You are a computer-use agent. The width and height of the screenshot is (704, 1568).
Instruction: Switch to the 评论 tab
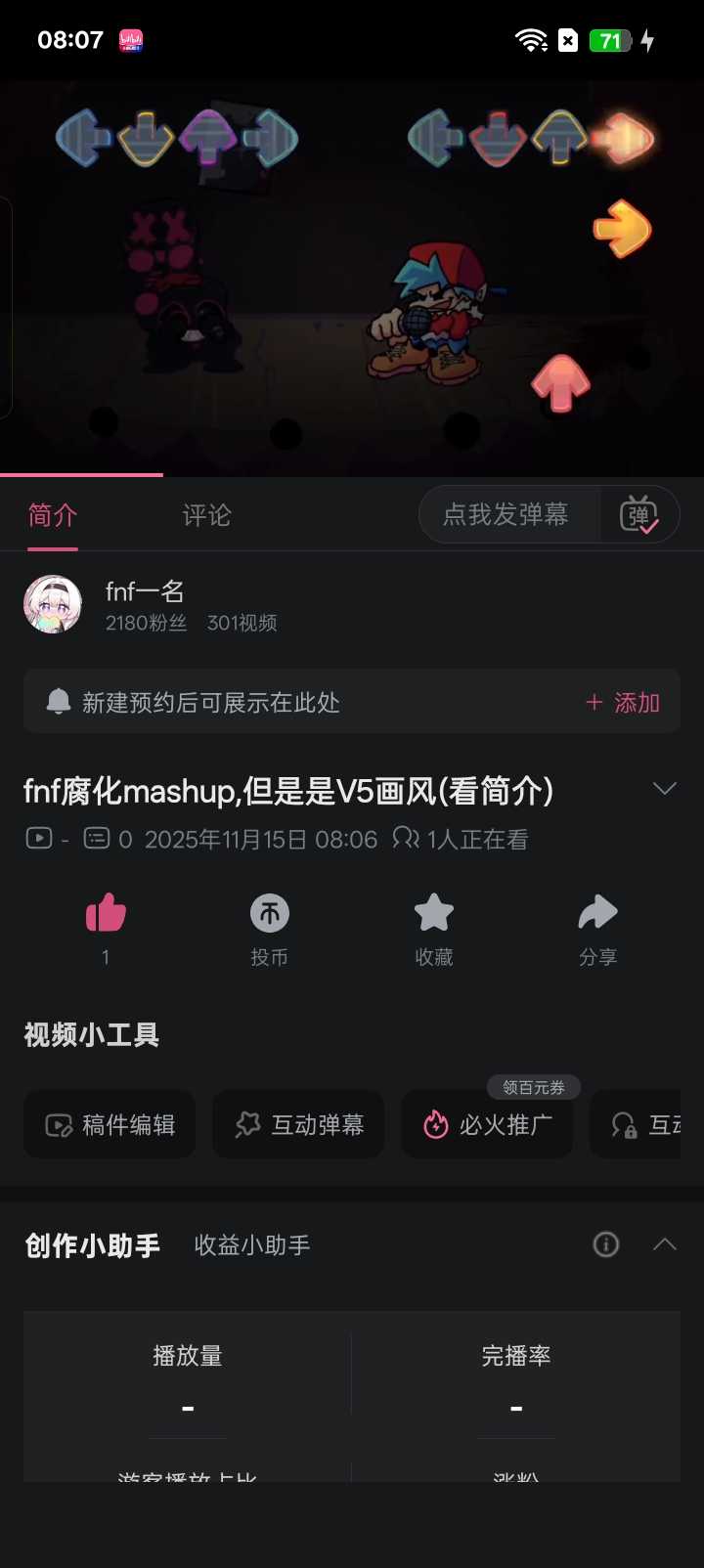(206, 515)
